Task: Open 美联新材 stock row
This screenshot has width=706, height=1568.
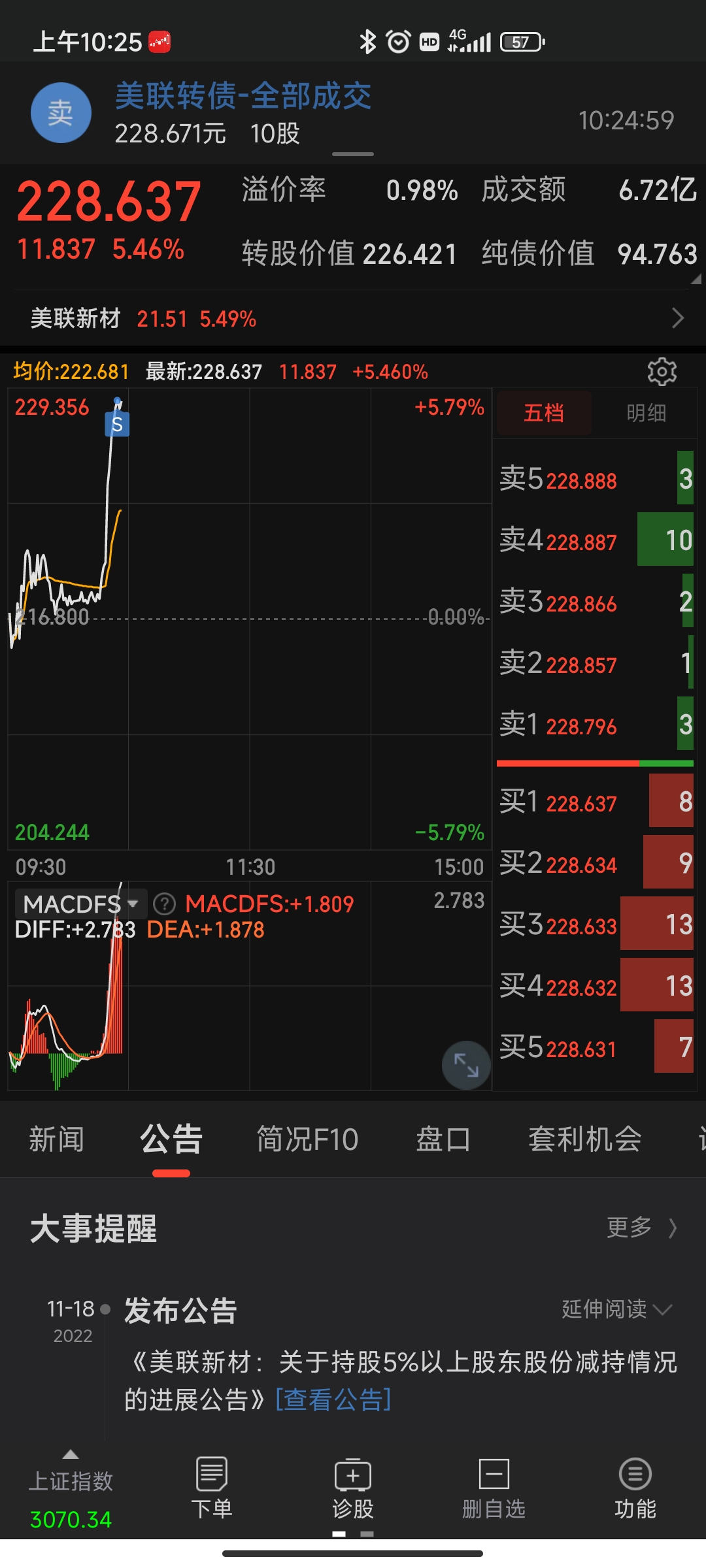Action: click(353, 319)
